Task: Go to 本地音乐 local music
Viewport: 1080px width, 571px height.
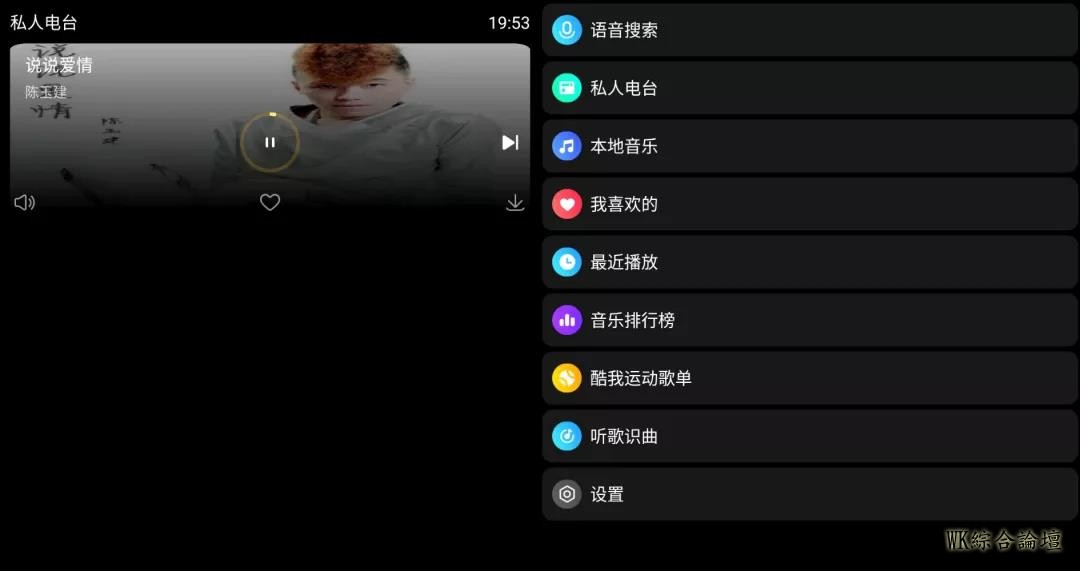Action: coord(810,146)
